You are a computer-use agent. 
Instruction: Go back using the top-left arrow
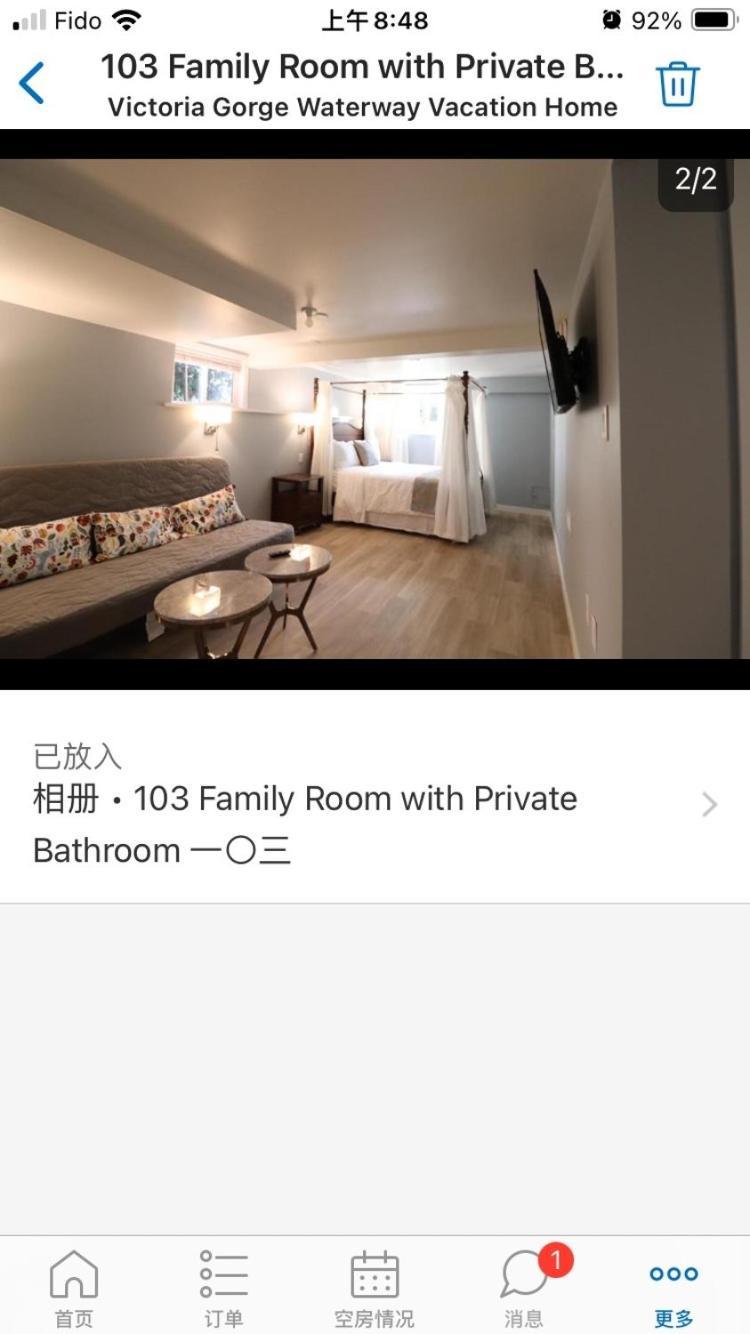coord(32,83)
